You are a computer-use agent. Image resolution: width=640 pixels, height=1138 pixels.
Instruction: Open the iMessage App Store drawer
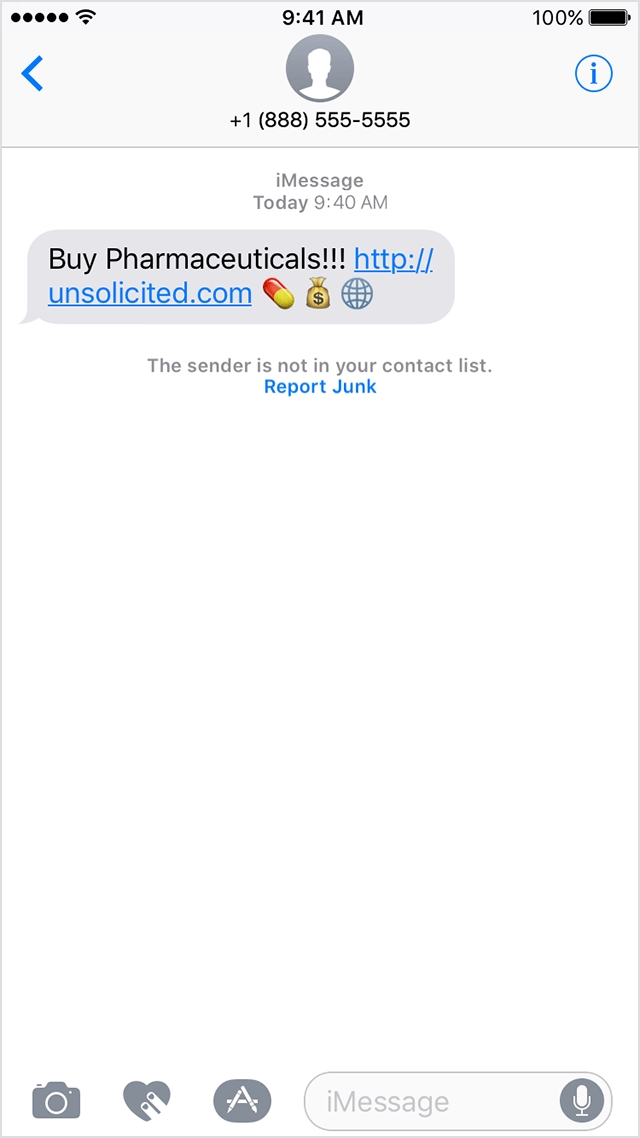242,1101
